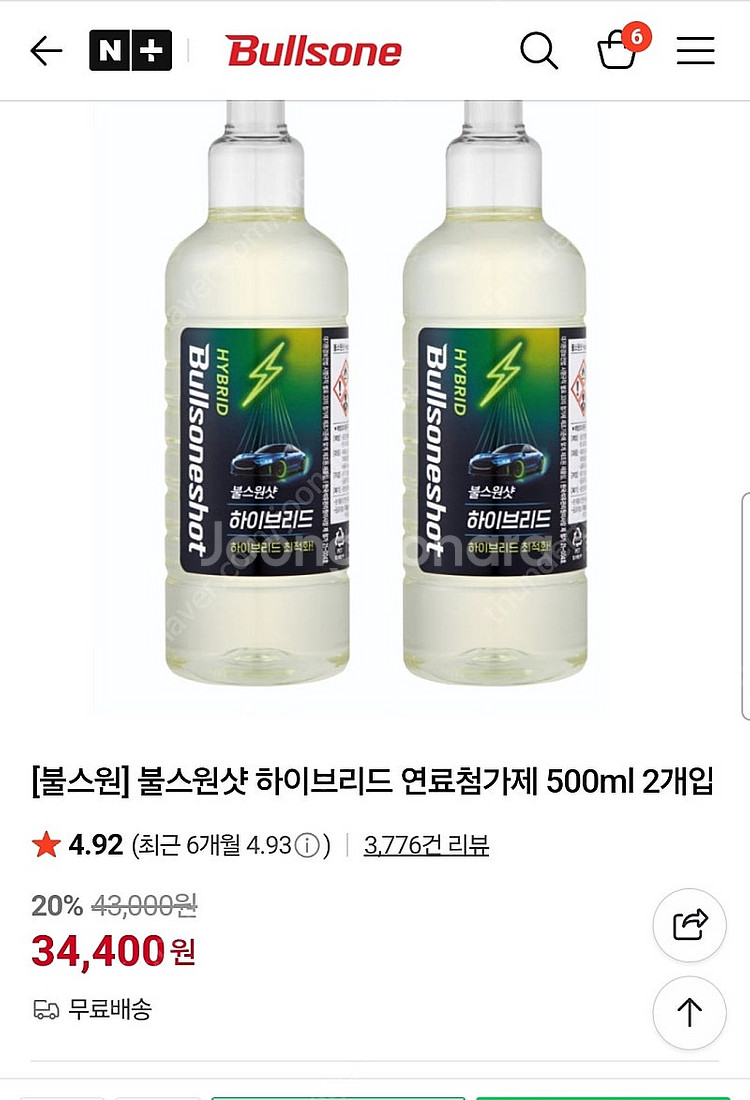The width and height of the screenshot is (750, 1100).
Task: Share this product
Action: pos(689,925)
